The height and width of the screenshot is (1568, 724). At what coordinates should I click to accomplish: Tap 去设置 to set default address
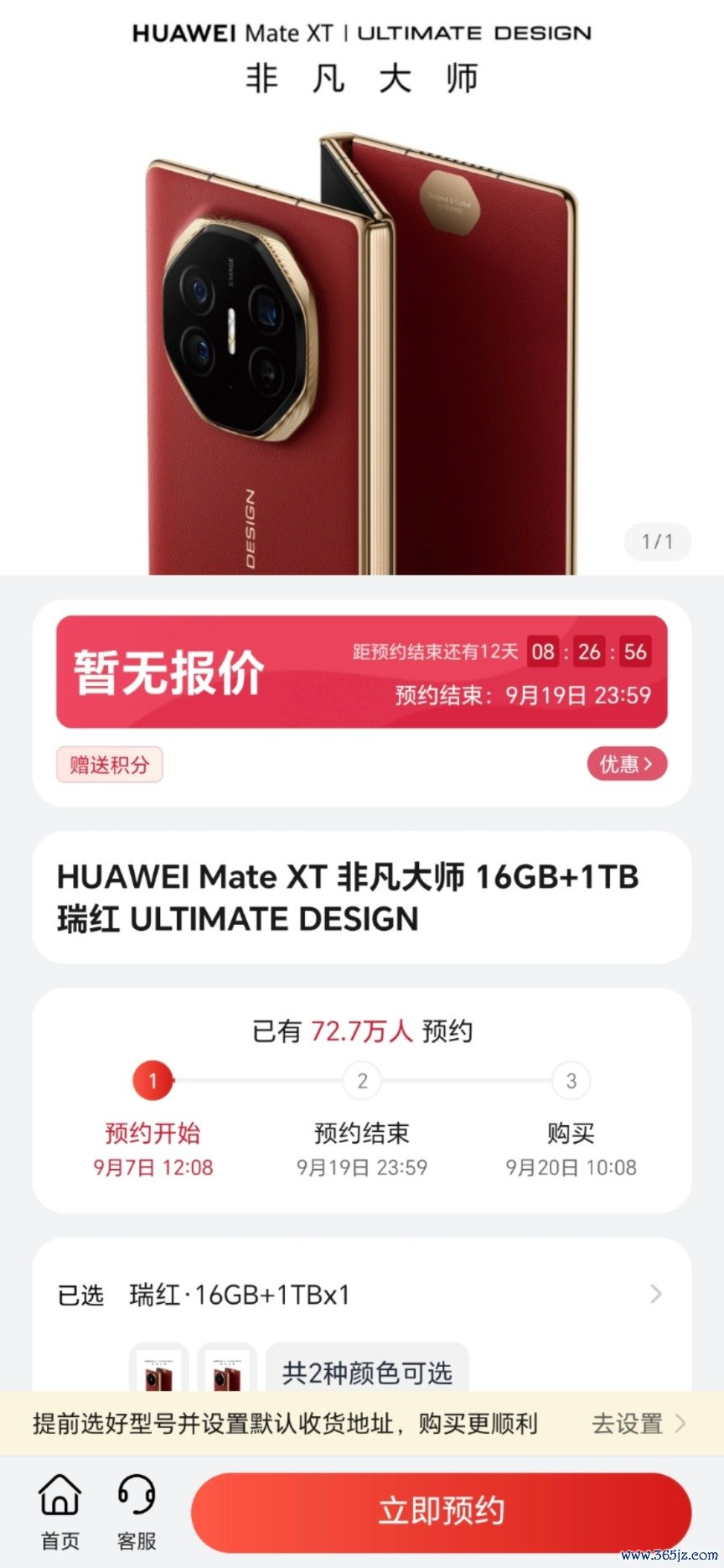[x=637, y=1424]
